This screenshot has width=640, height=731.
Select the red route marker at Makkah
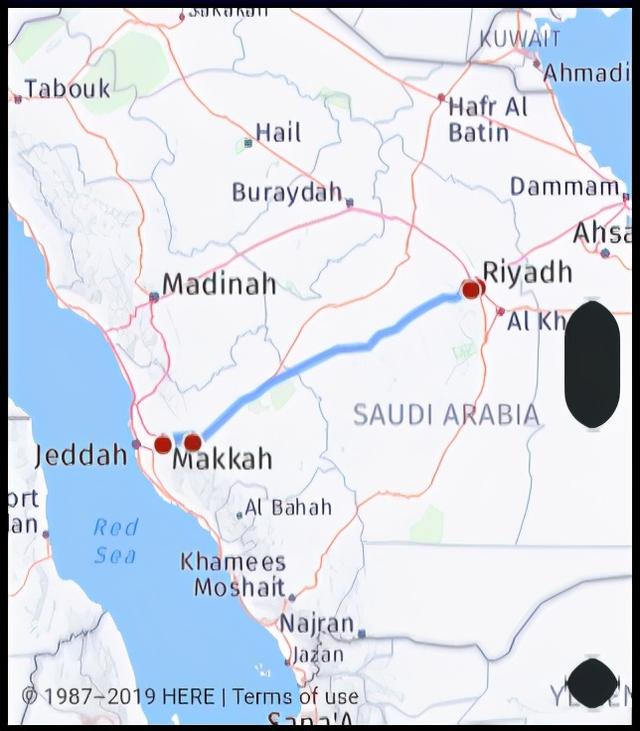click(x=192, y=442)
